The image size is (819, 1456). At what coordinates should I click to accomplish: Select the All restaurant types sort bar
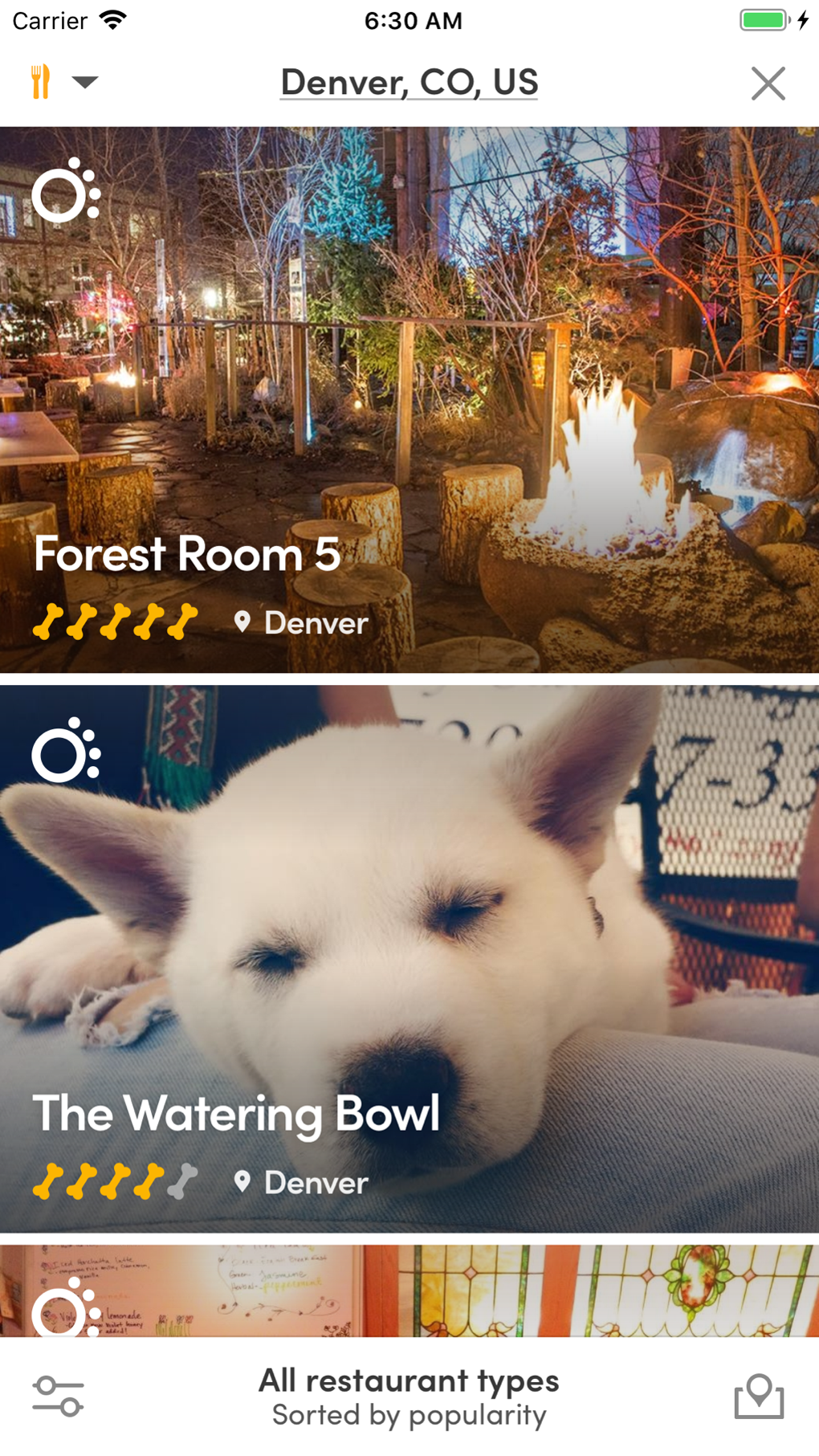click(x=409, y=1397)
